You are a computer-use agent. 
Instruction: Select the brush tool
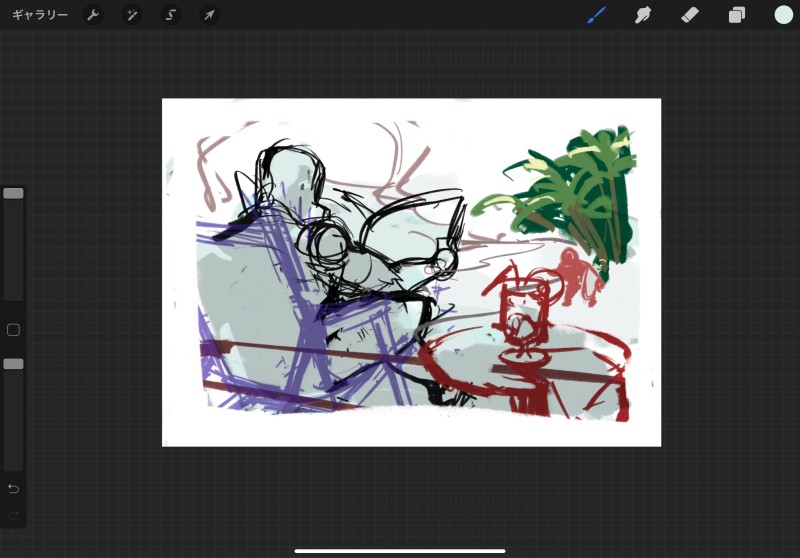point(597,15)
